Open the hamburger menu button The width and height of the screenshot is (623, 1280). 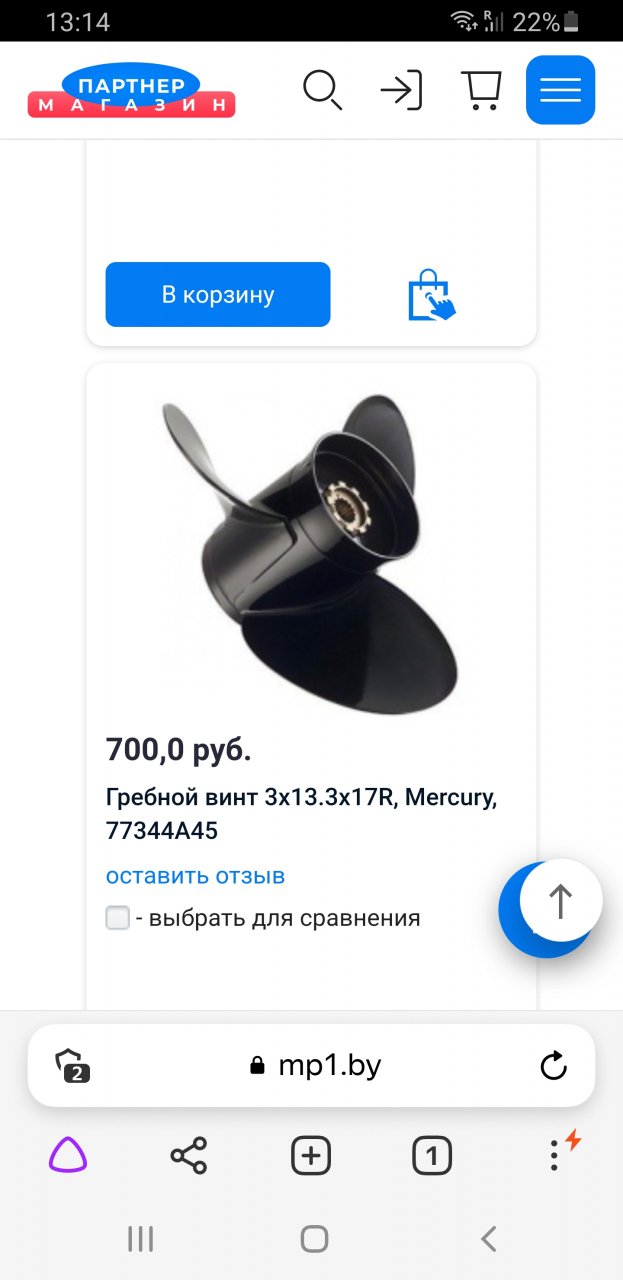coord(560,90)
